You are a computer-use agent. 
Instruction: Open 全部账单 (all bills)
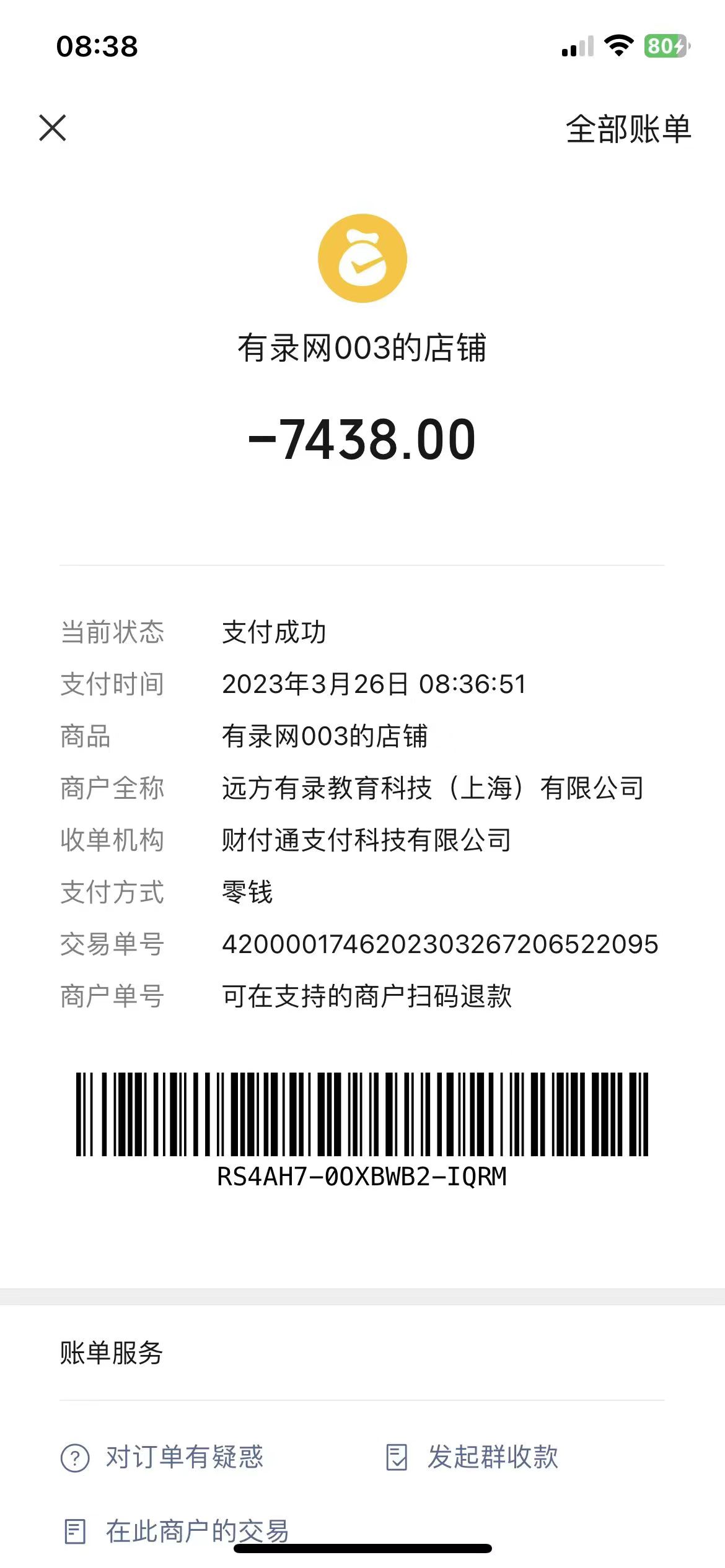tap(628, 129)
